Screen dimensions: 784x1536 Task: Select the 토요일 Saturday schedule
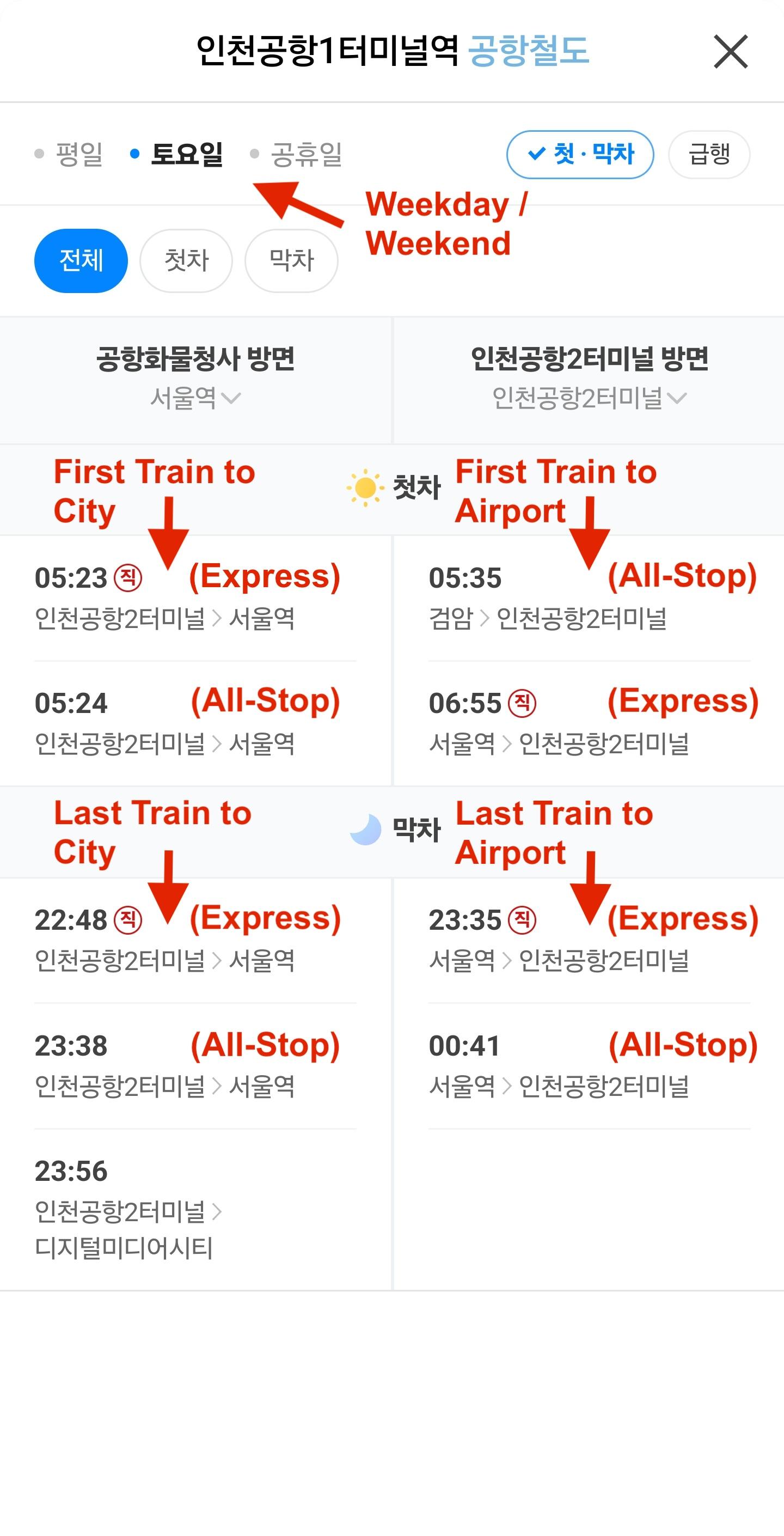point(176,154)
